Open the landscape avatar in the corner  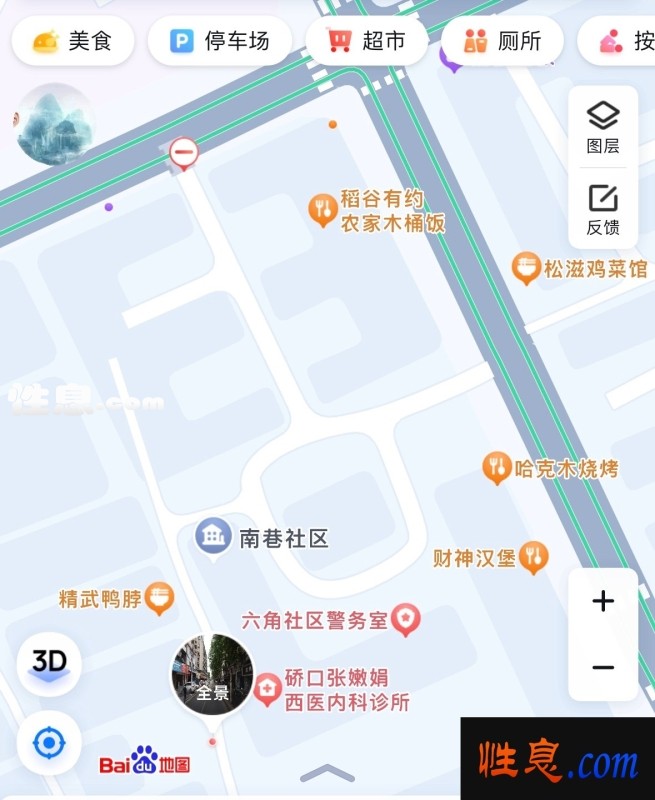click(55, 124)
